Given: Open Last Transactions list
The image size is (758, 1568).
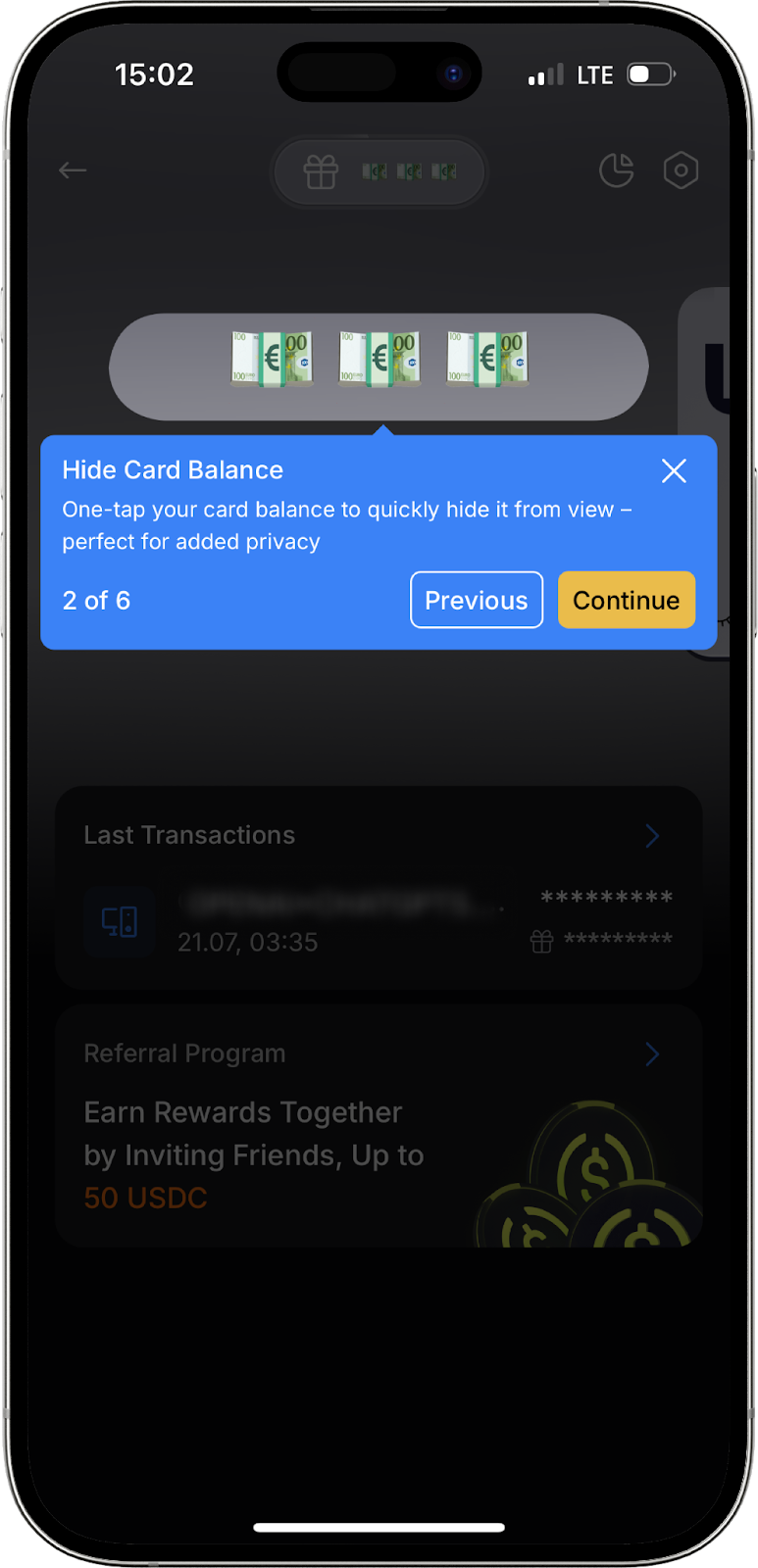Looking at the screenshot, I should point(651,836).
